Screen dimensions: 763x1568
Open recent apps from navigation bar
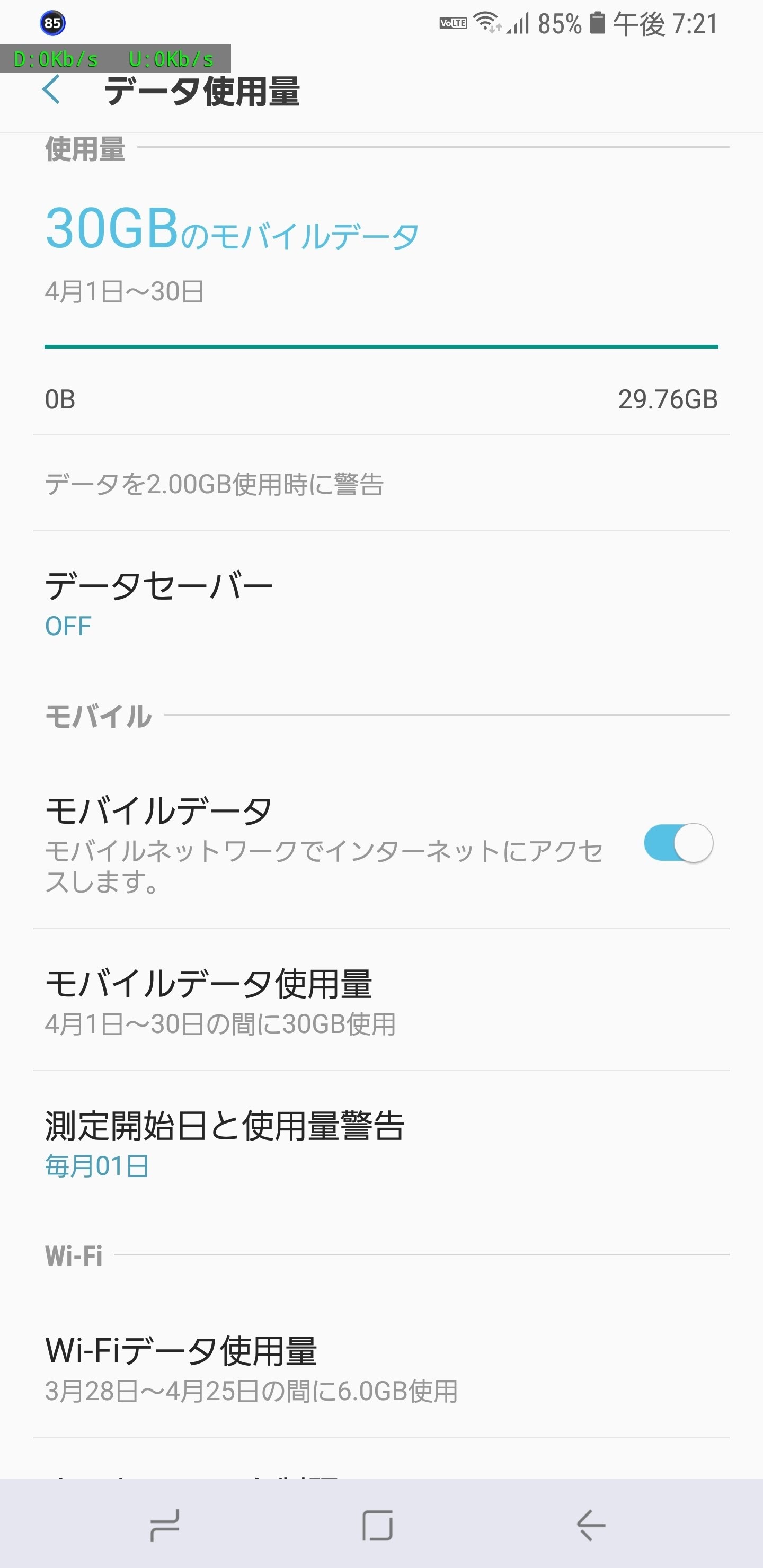pyautogui.click(x=164, y=1526)
